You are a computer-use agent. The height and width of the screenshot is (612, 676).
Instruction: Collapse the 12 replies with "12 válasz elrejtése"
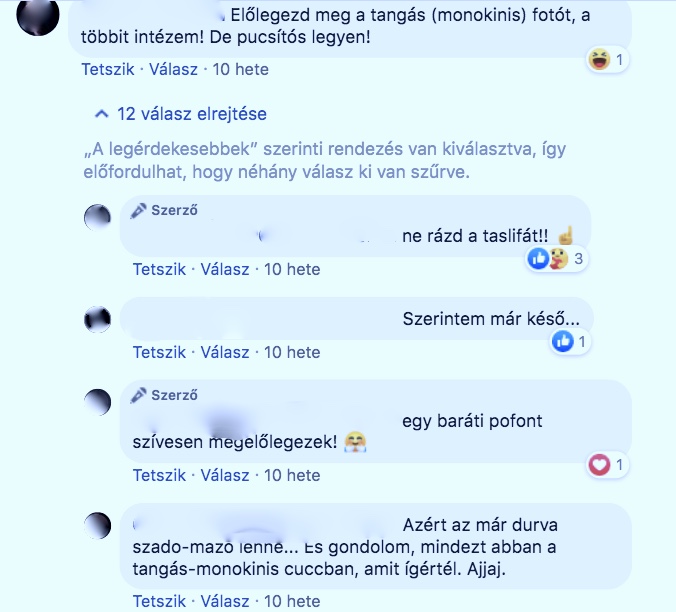[x=180, y=114]
